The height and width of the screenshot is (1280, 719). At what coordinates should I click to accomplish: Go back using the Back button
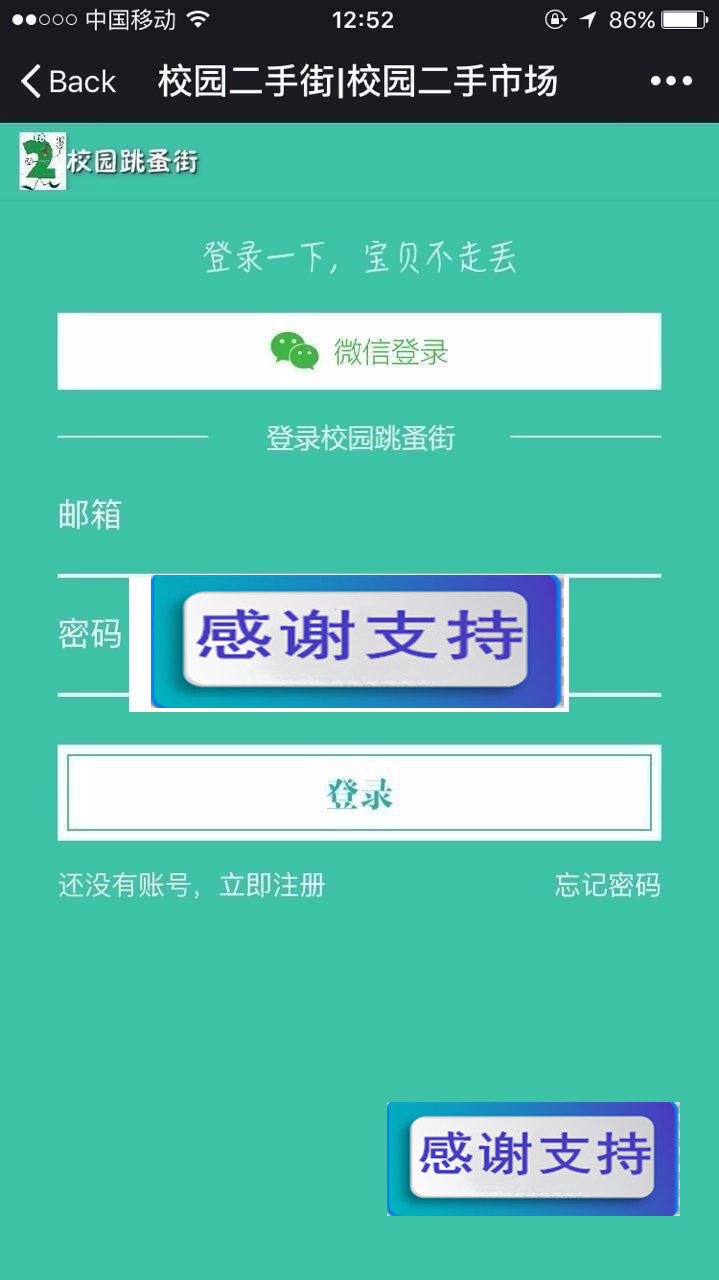click(68, 82)
